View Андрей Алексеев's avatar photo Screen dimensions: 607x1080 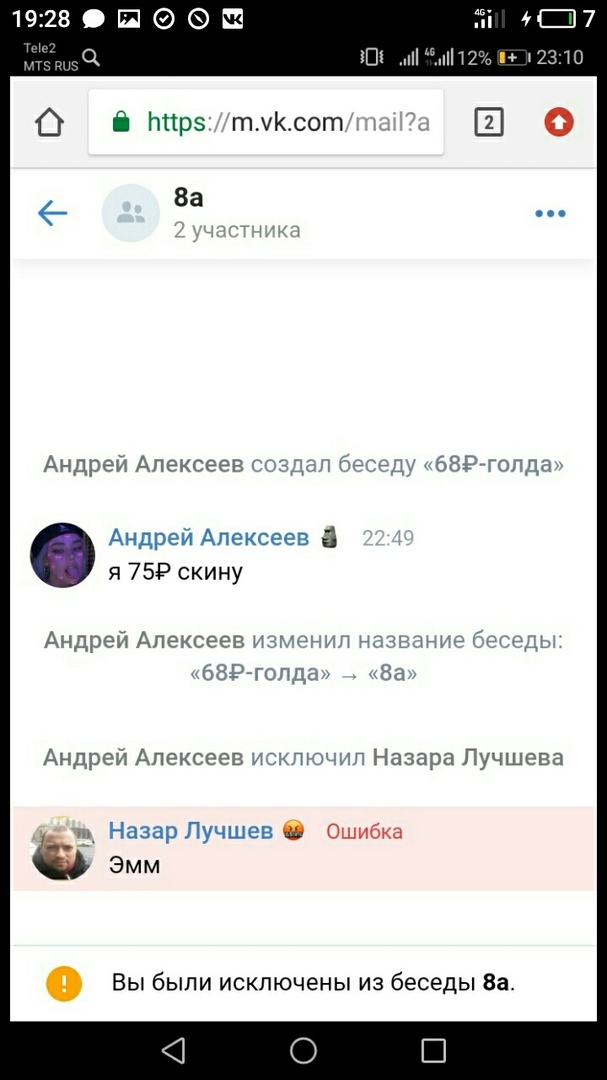[63, 554]
